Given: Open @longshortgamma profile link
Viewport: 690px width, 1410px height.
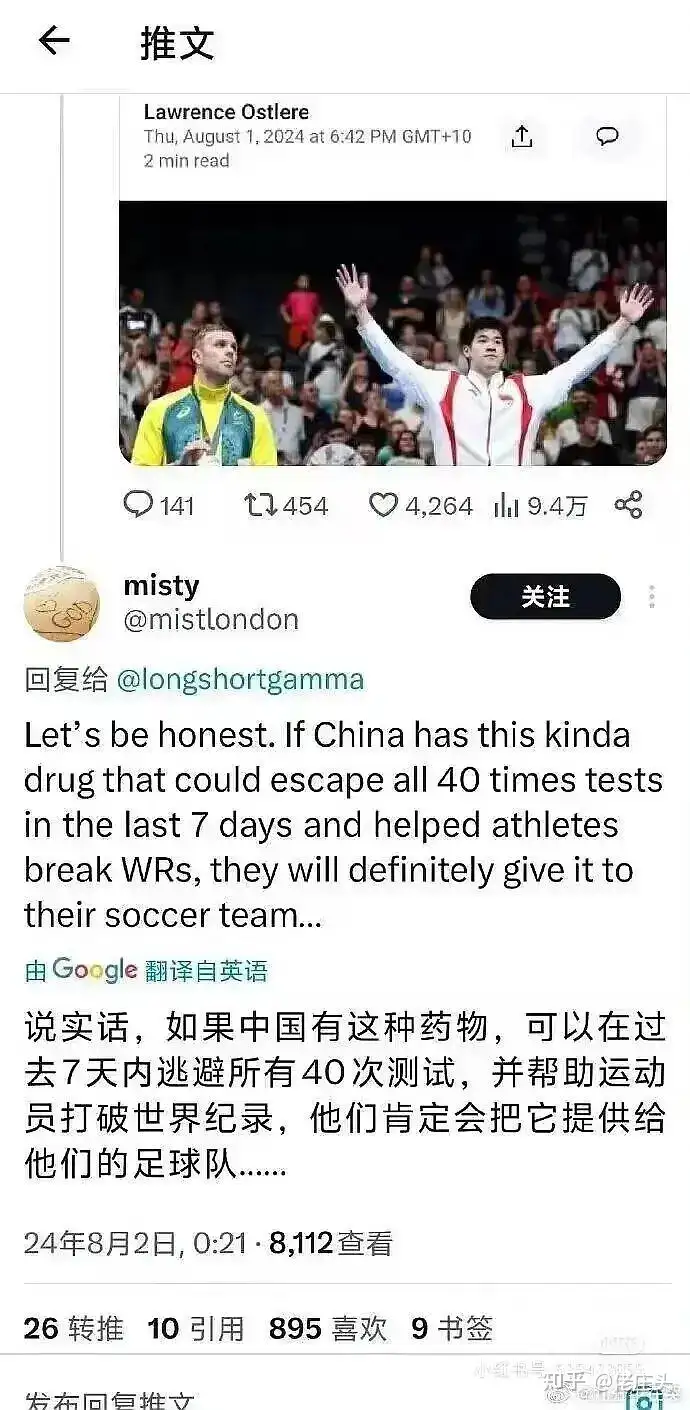Looking at the screenshot, I should 240,680.
